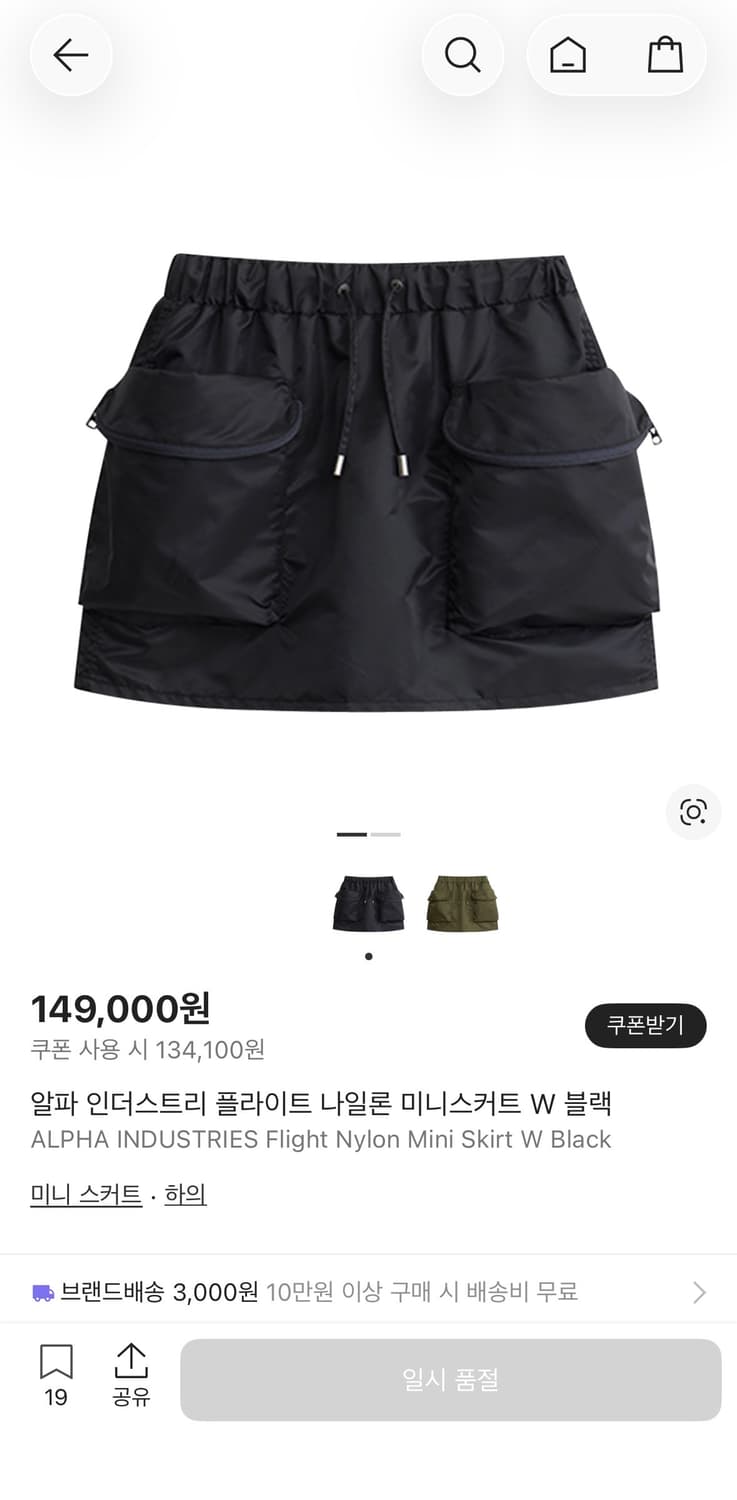
Task: Launch visual search with the camera lens icon
Action: [x=692, y=813]
